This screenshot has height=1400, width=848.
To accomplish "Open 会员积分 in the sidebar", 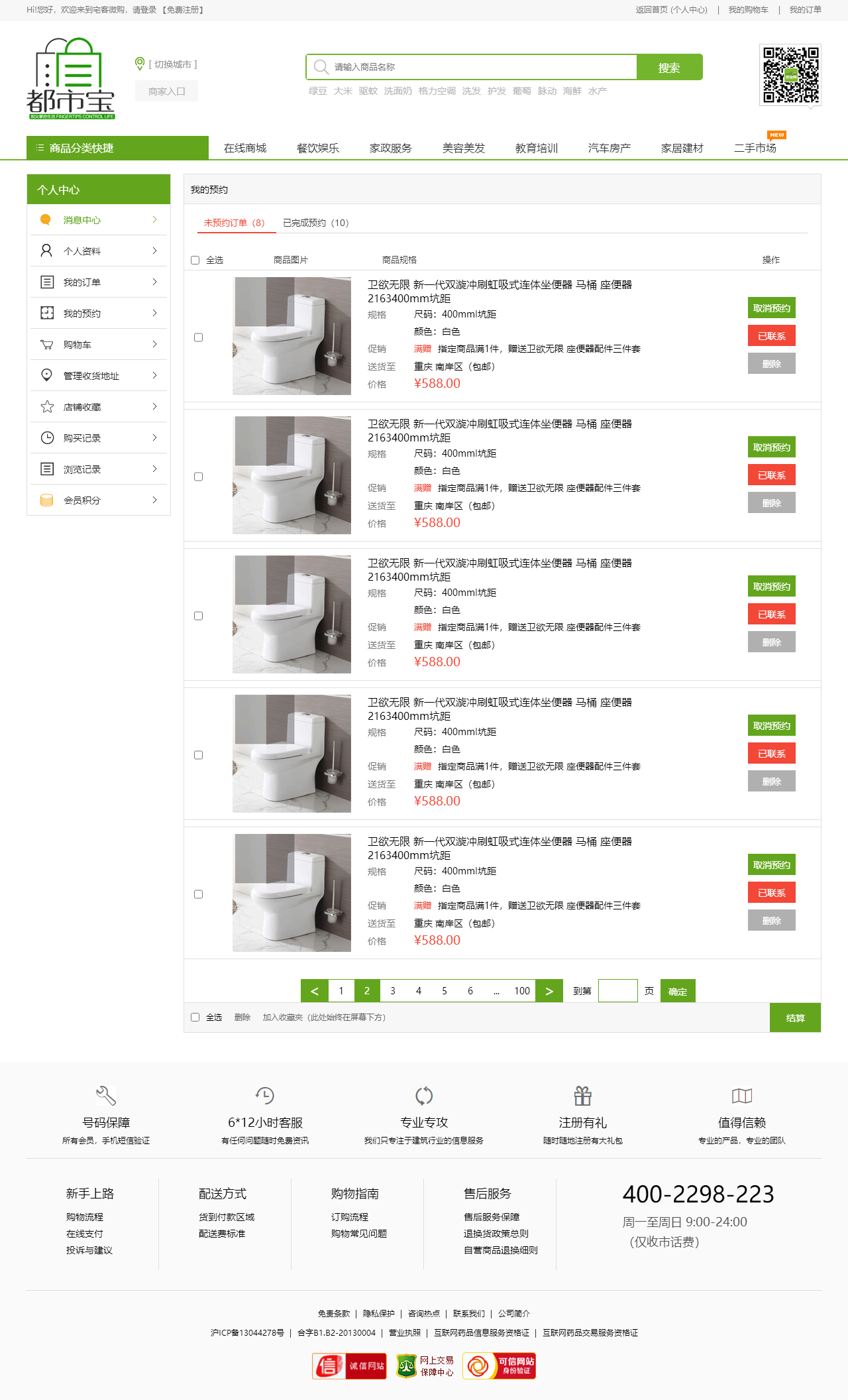I will pos(82,500).
